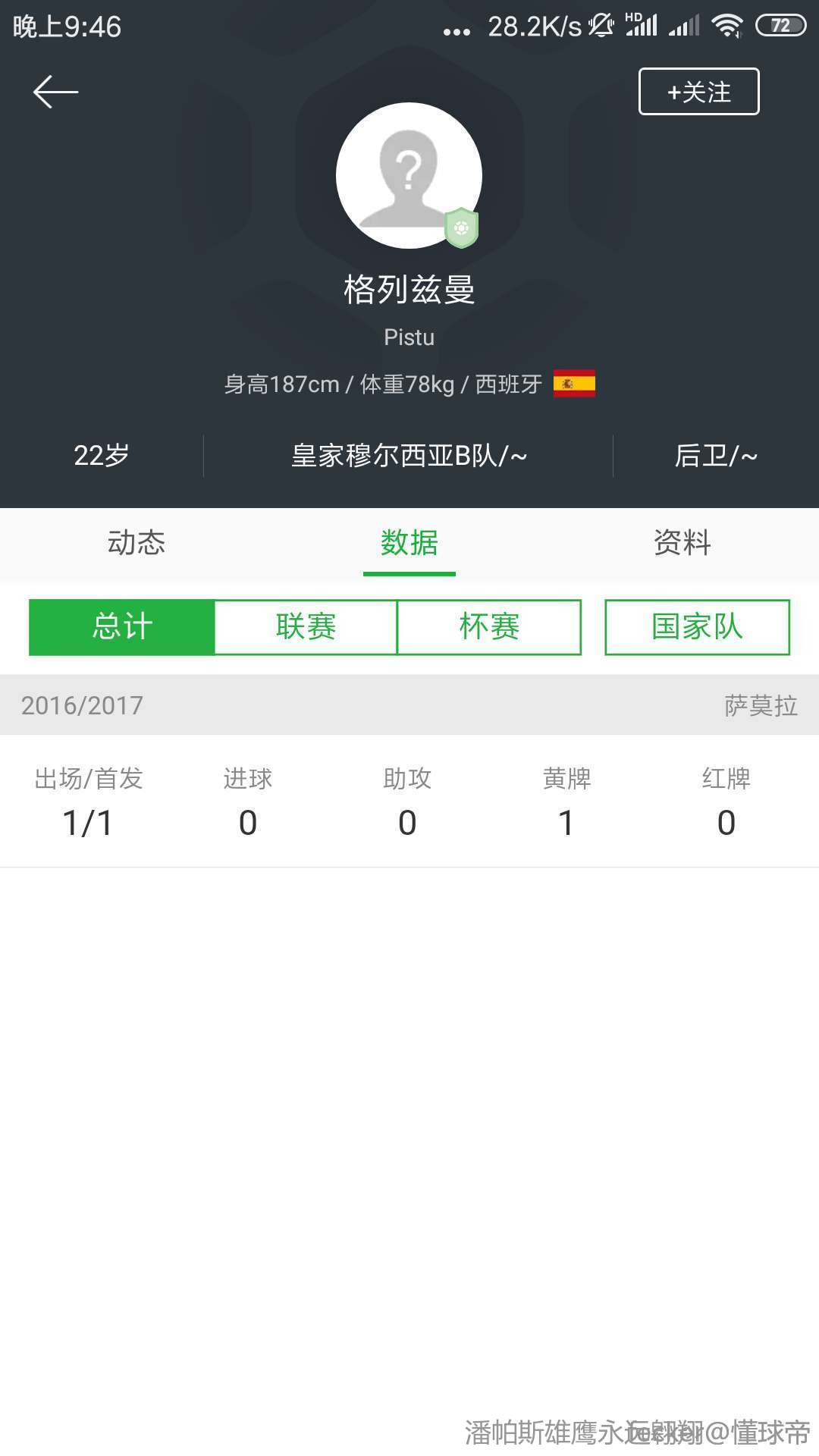Go back using the arrow icon
819x1456 pixels.
coord(55,92)
